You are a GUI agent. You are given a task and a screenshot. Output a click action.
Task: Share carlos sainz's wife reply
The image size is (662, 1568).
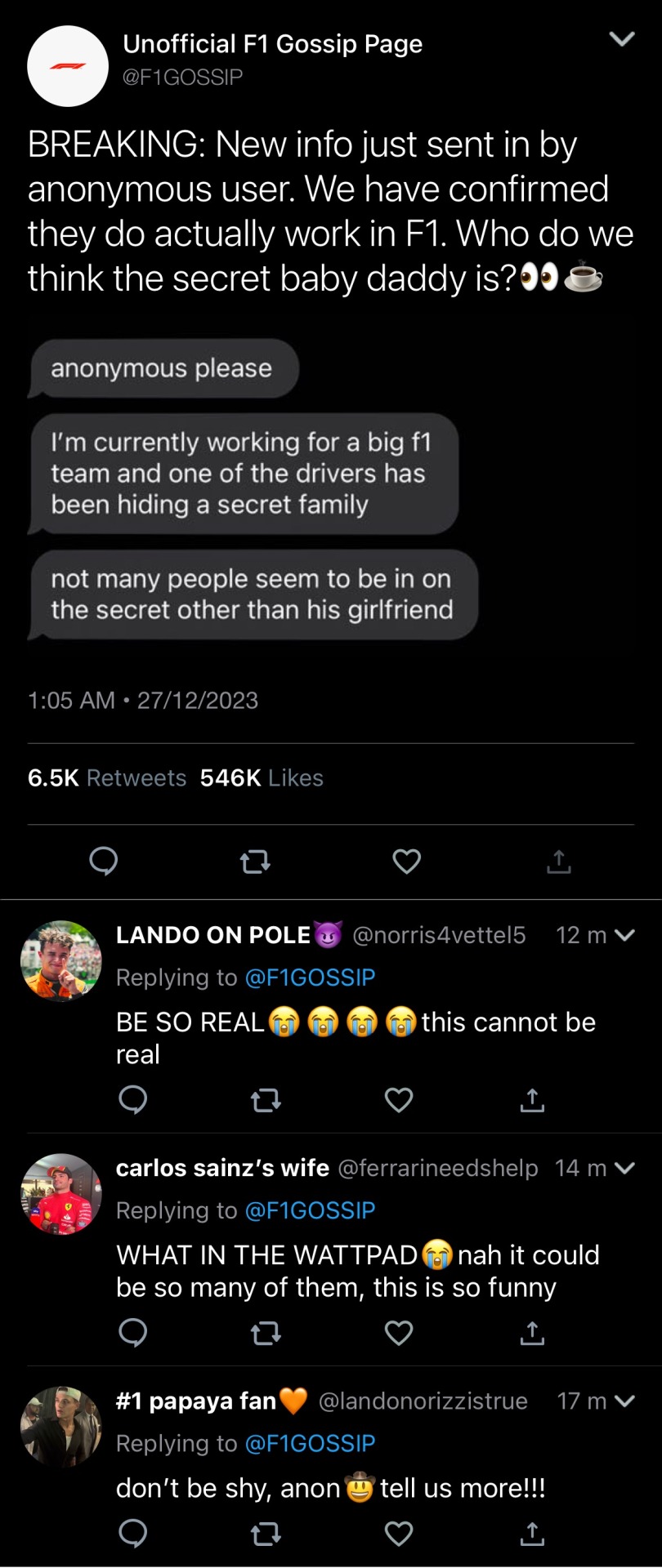click(x=532, y=1333)
